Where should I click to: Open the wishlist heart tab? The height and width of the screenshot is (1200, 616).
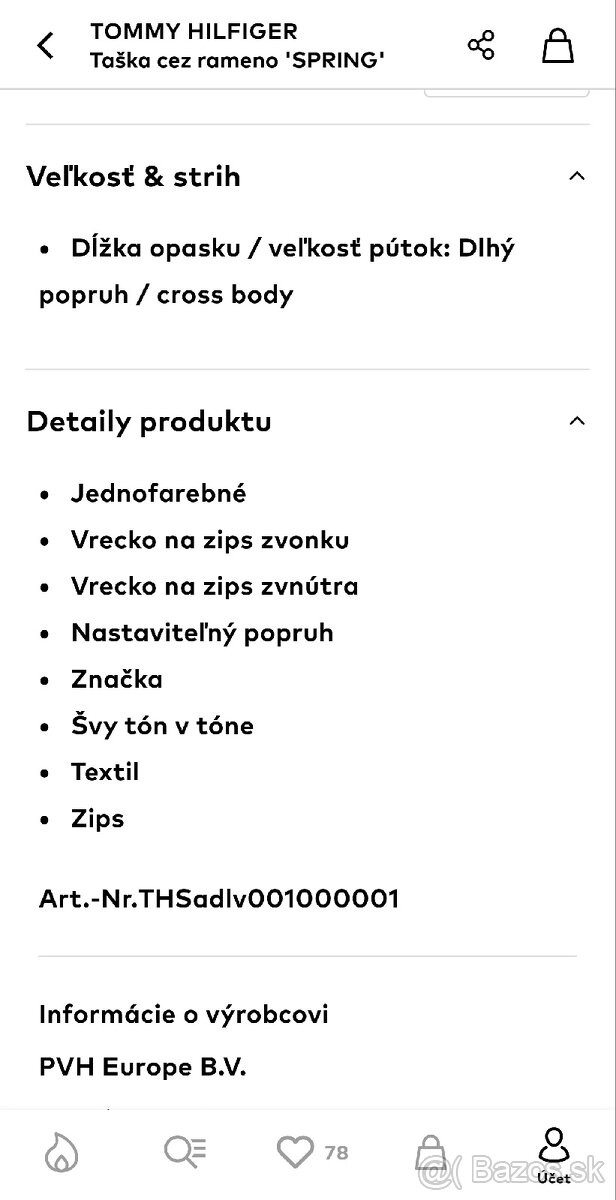coord(297,1152)
